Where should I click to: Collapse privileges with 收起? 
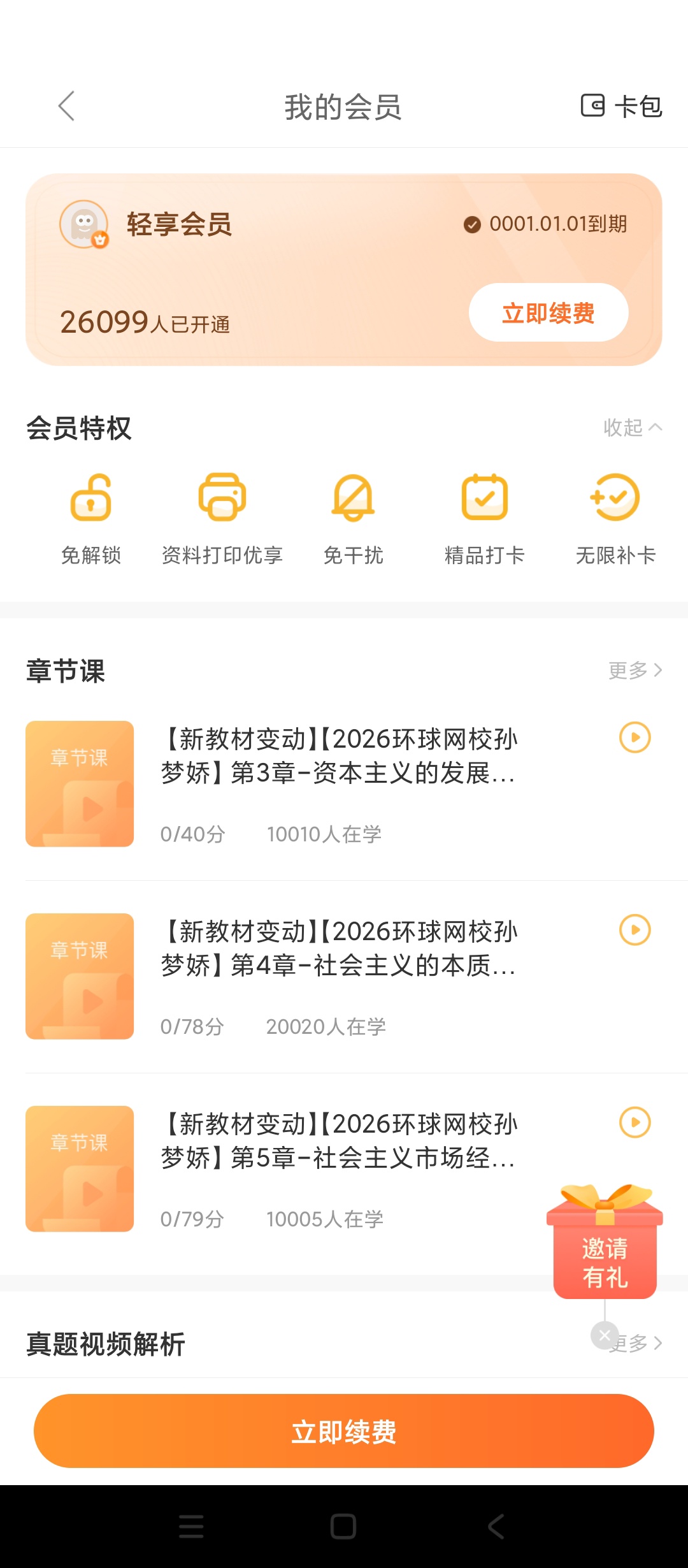(x=633, y=428)
